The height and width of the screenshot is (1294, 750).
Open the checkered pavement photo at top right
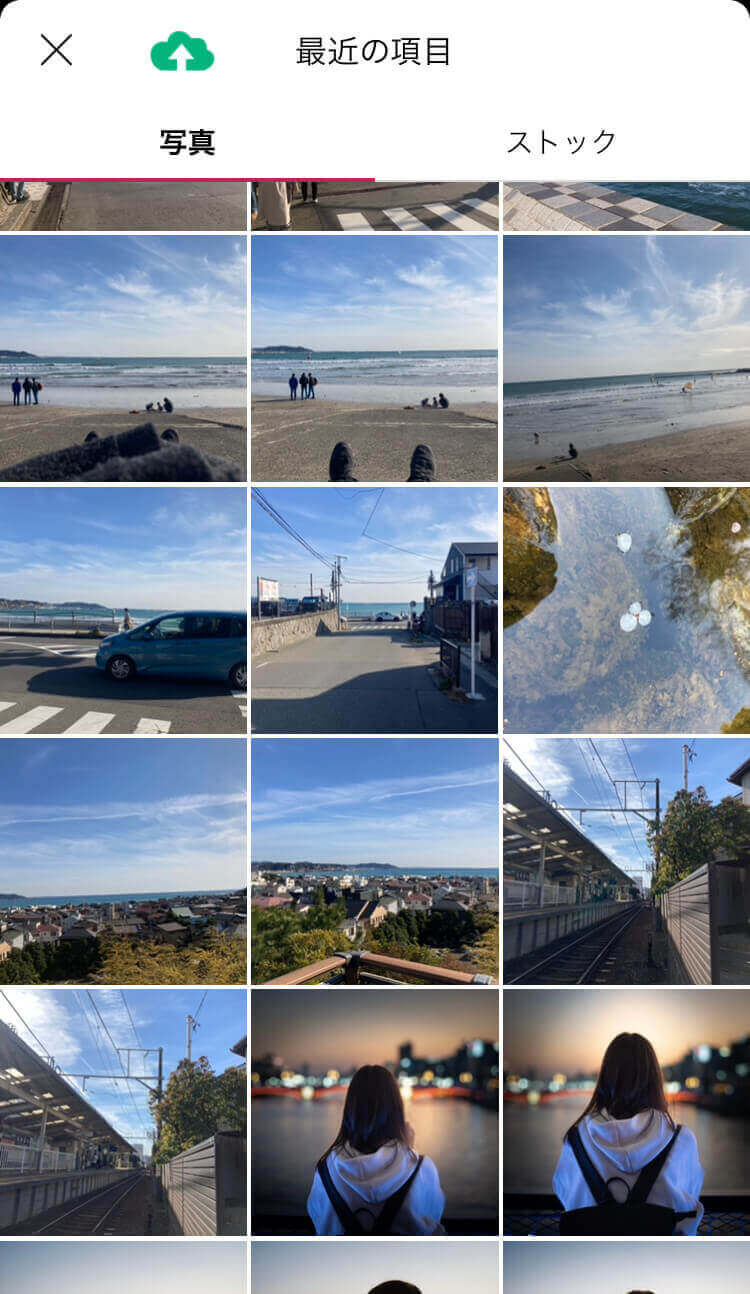tap(624, 205)
